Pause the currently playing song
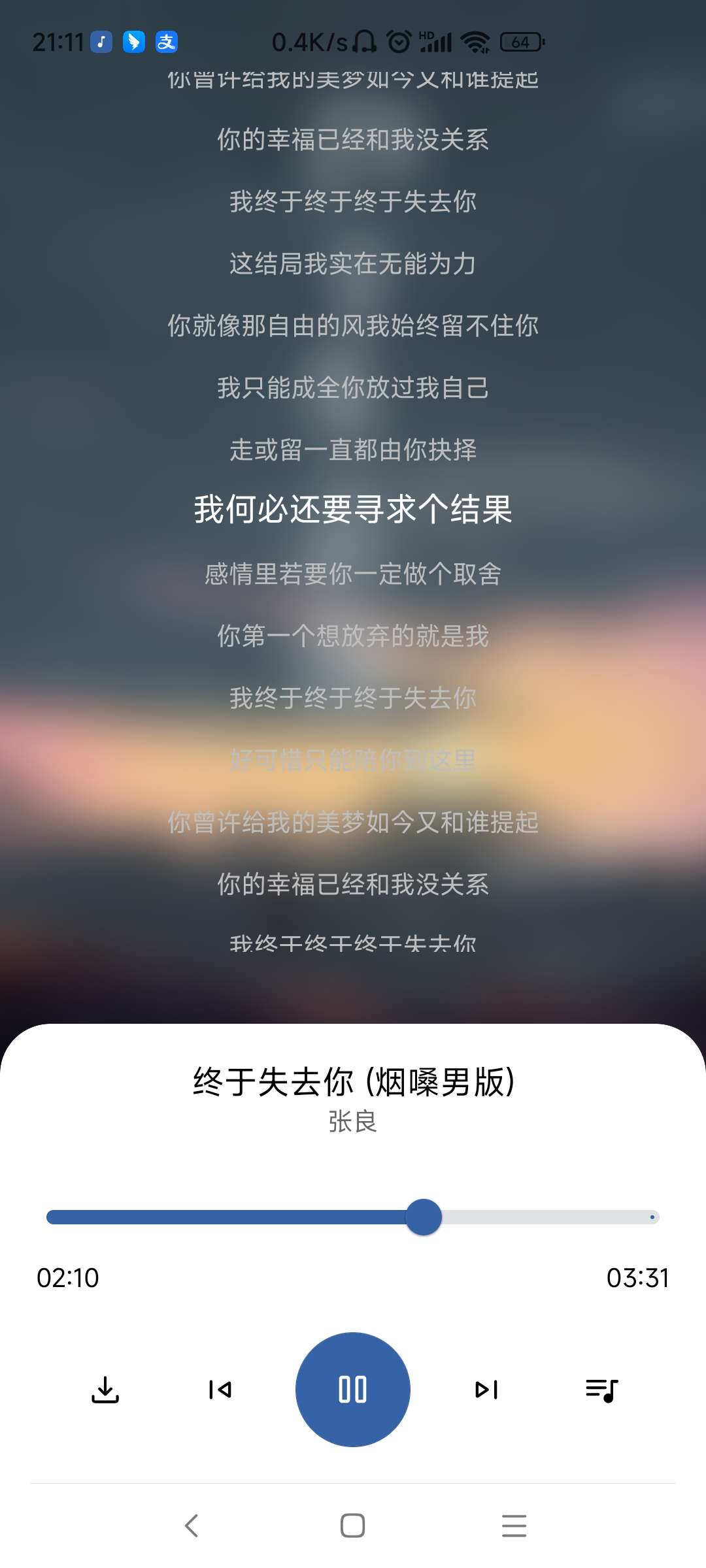 pos(352,1389)
